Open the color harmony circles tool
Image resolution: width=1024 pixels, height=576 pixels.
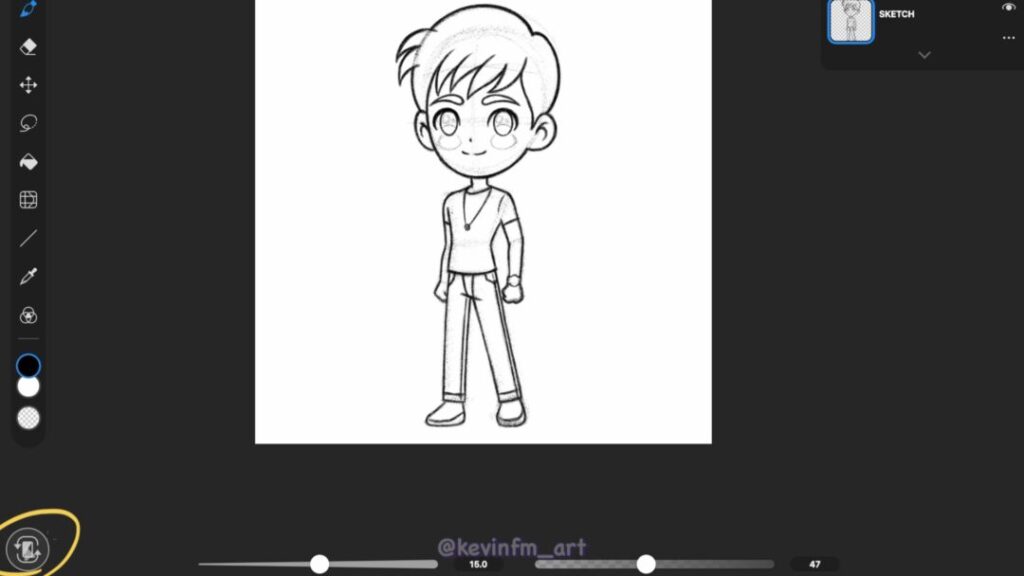pyautogui.click(x=28, y=316)
